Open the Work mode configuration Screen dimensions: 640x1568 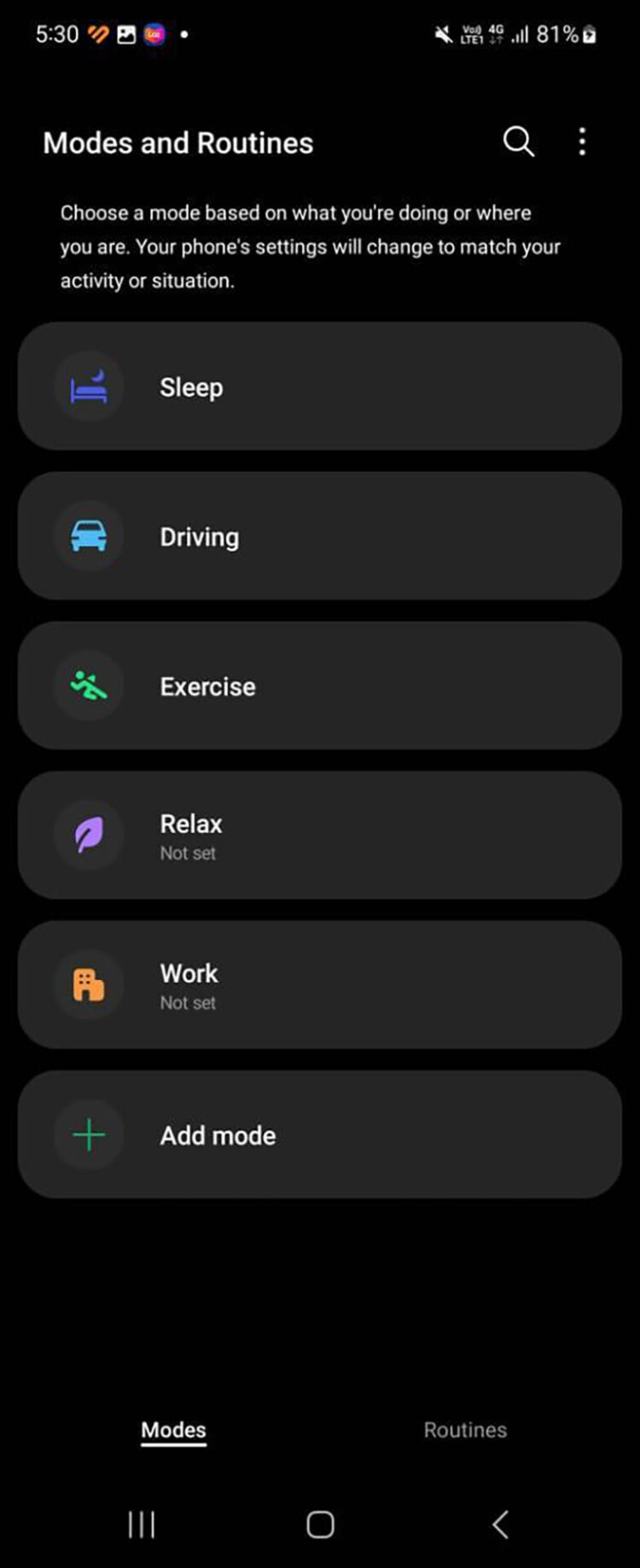[320, 984]
